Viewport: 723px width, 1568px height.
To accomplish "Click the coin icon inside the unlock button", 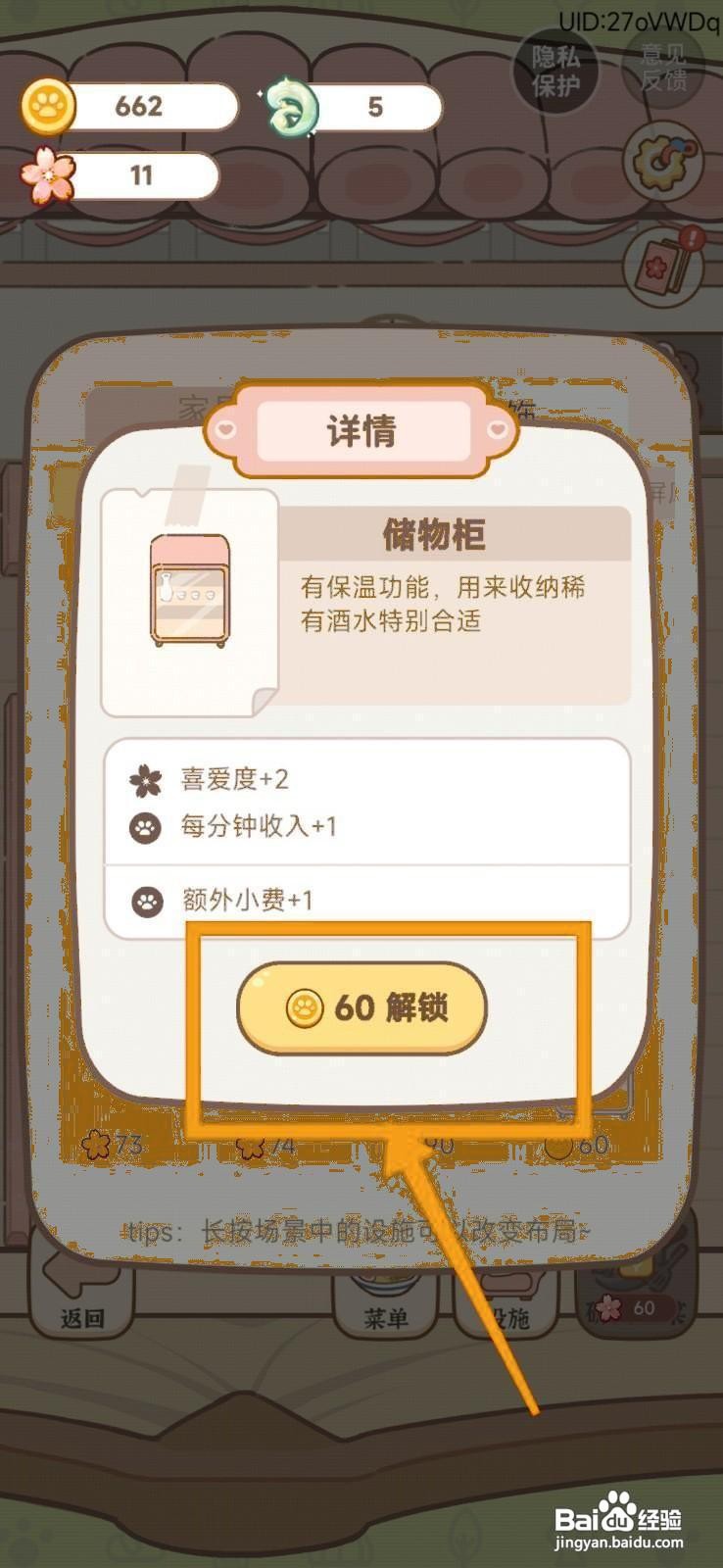I will [307, 1007].
